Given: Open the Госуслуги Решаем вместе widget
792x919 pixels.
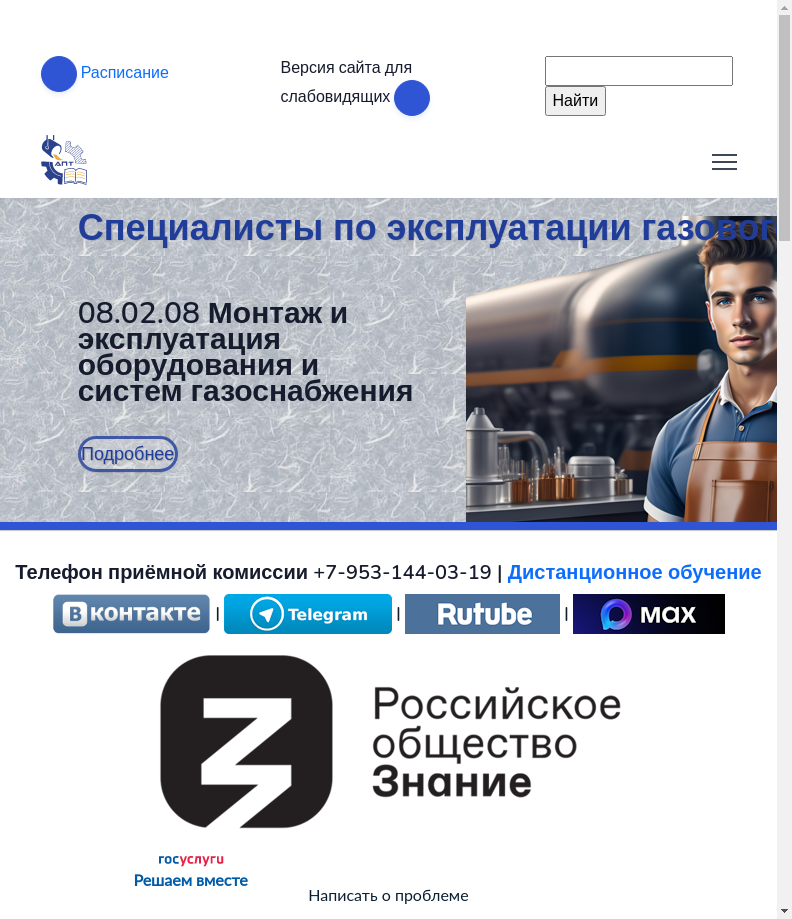Looking at the screenshot, I should coord(191,871).
